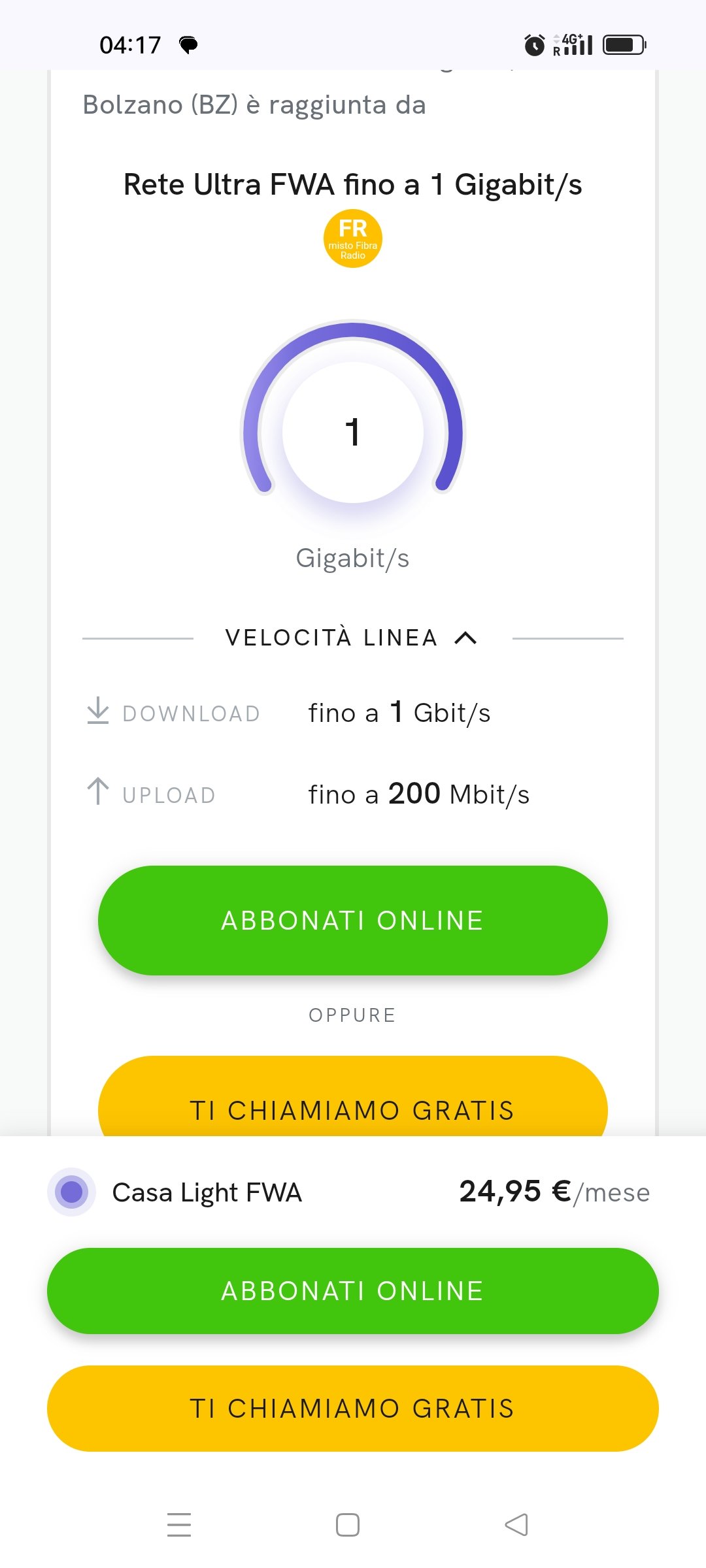Tap Abbonati Online beneath the Casa Light FWA price
The image size is (706, 1568).
353,1291
